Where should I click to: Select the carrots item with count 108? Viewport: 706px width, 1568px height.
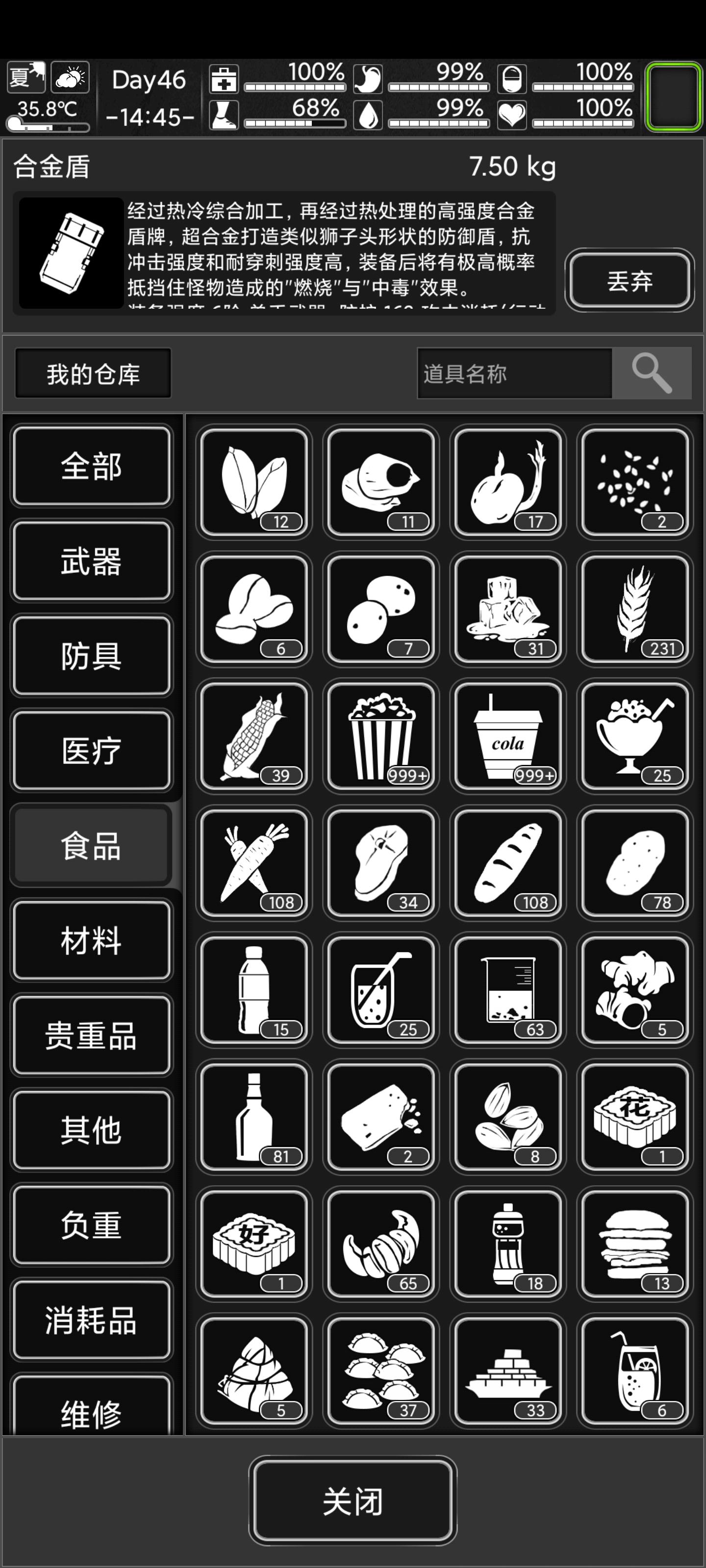[x=253, y=864]
